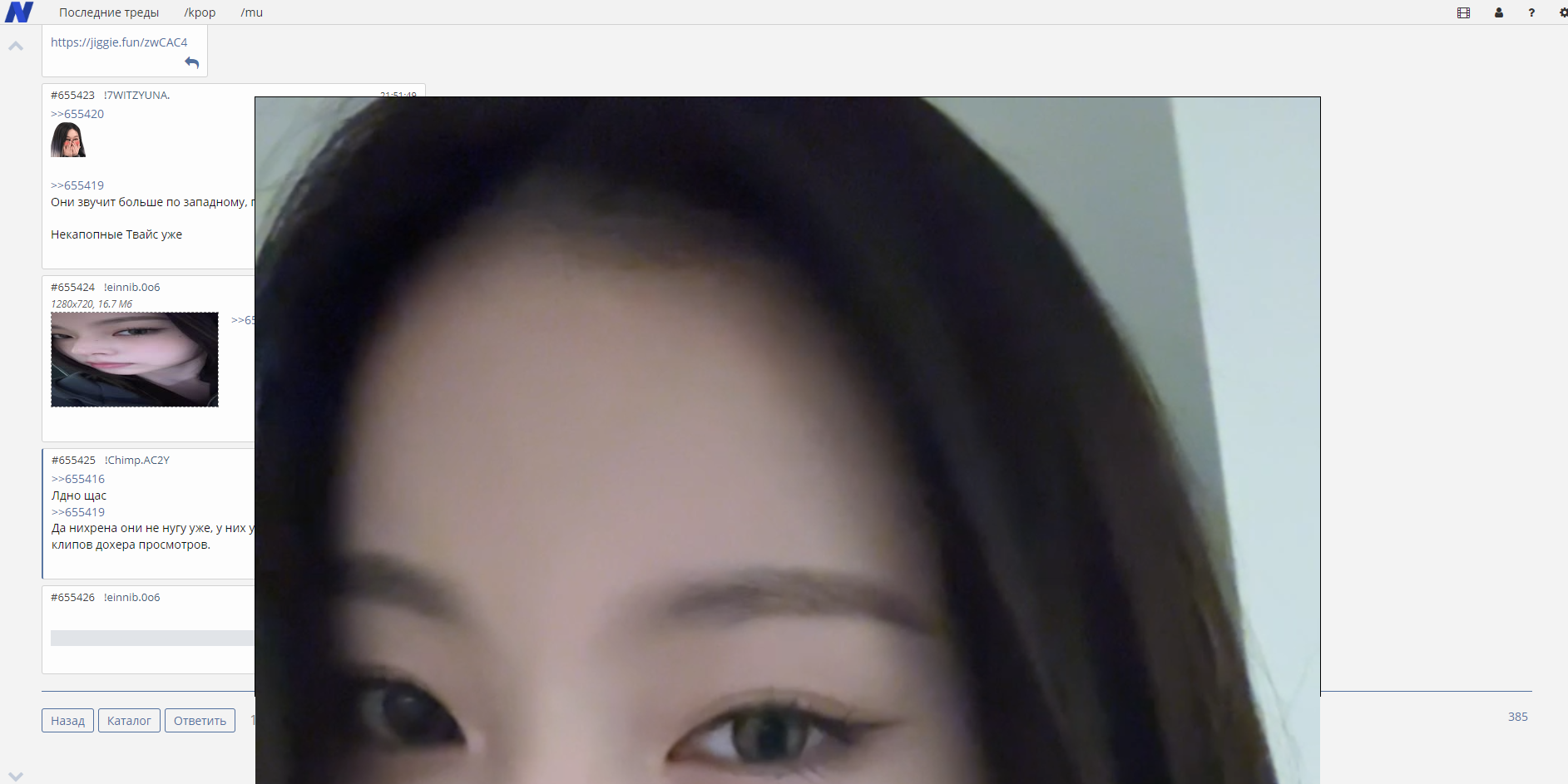Image resolution: width=1568 pixels, height=784 pixels.
Task: Jump to top with the up chevron
Action: point(16,47)
